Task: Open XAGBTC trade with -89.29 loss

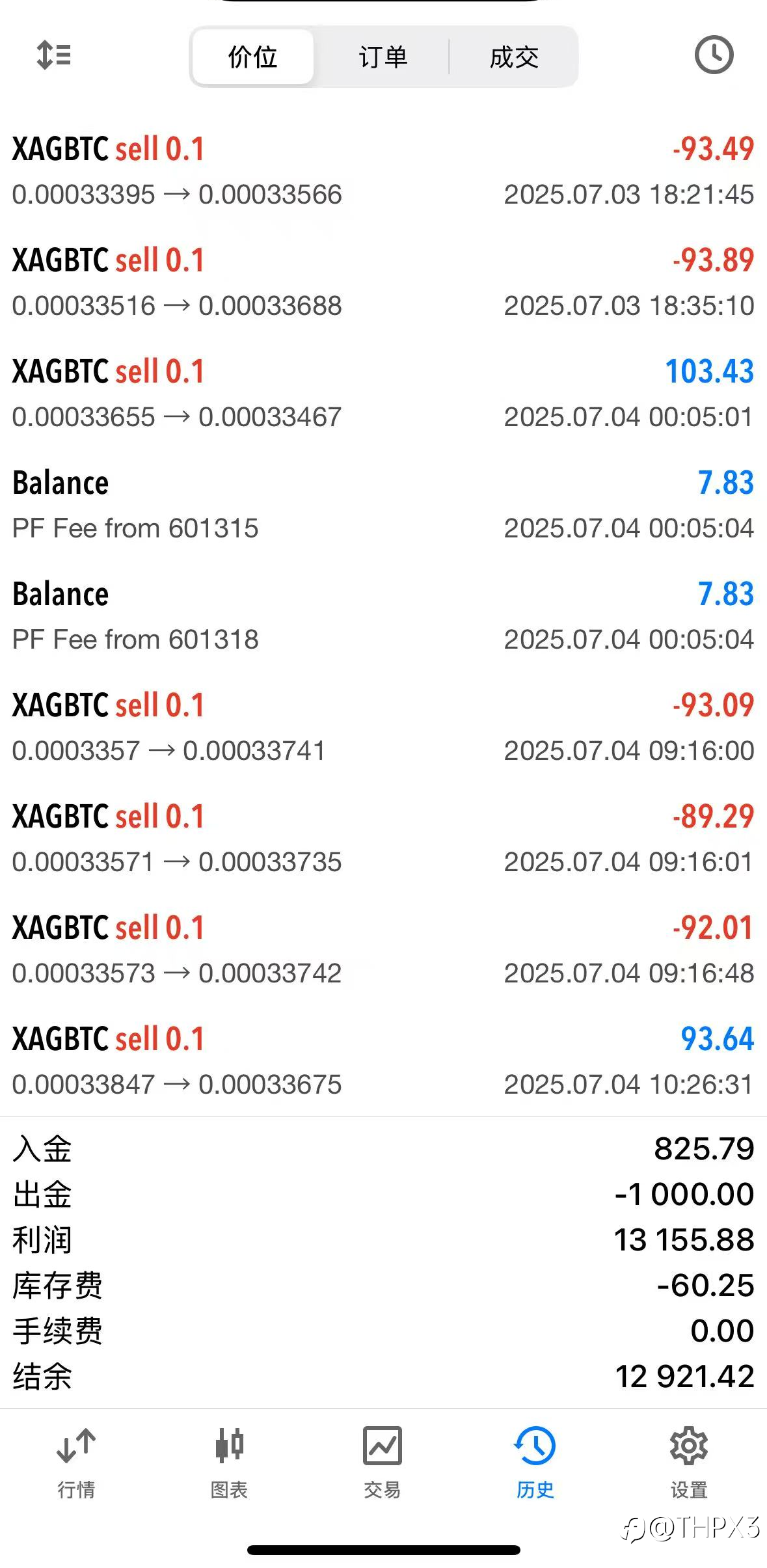Action: 383,839
